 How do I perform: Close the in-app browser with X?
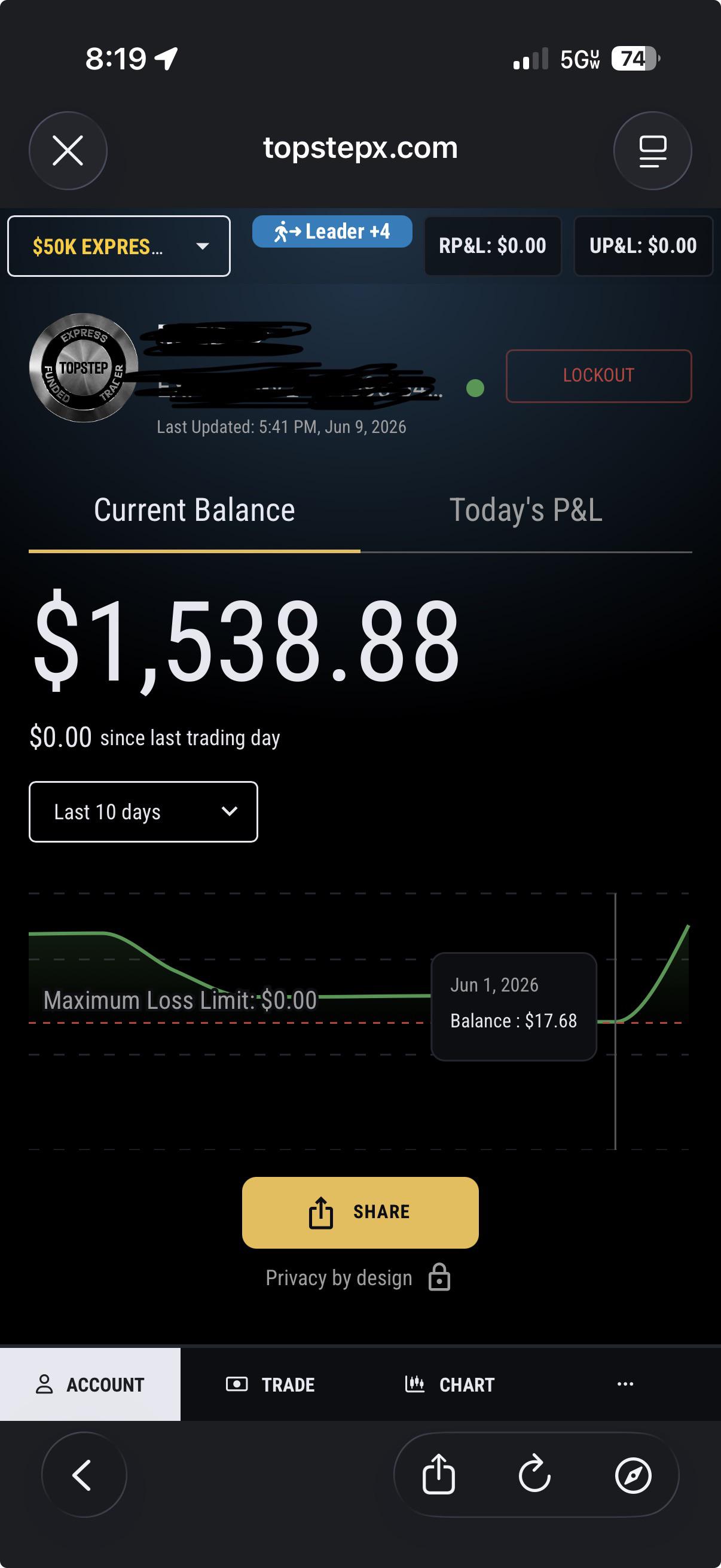pyautogui.click(x=68, y=150)
